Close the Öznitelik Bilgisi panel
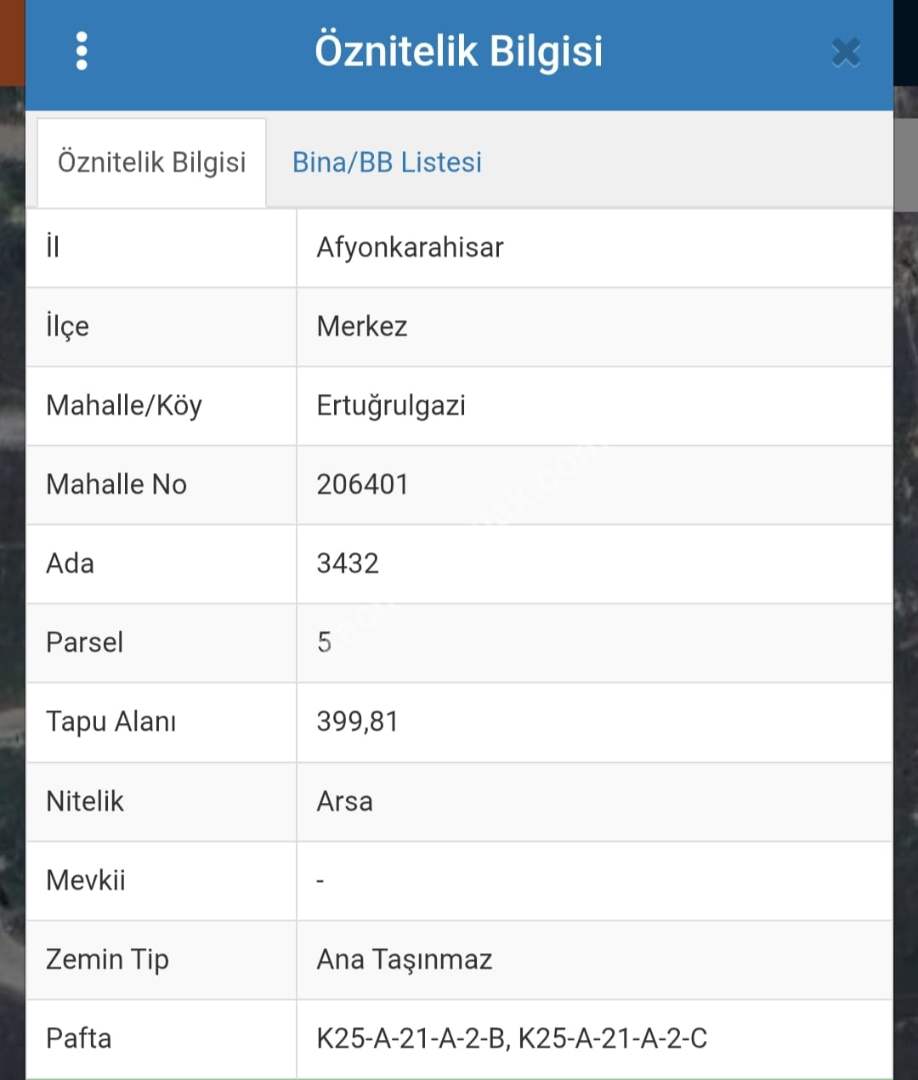 (x=845, y=52)
